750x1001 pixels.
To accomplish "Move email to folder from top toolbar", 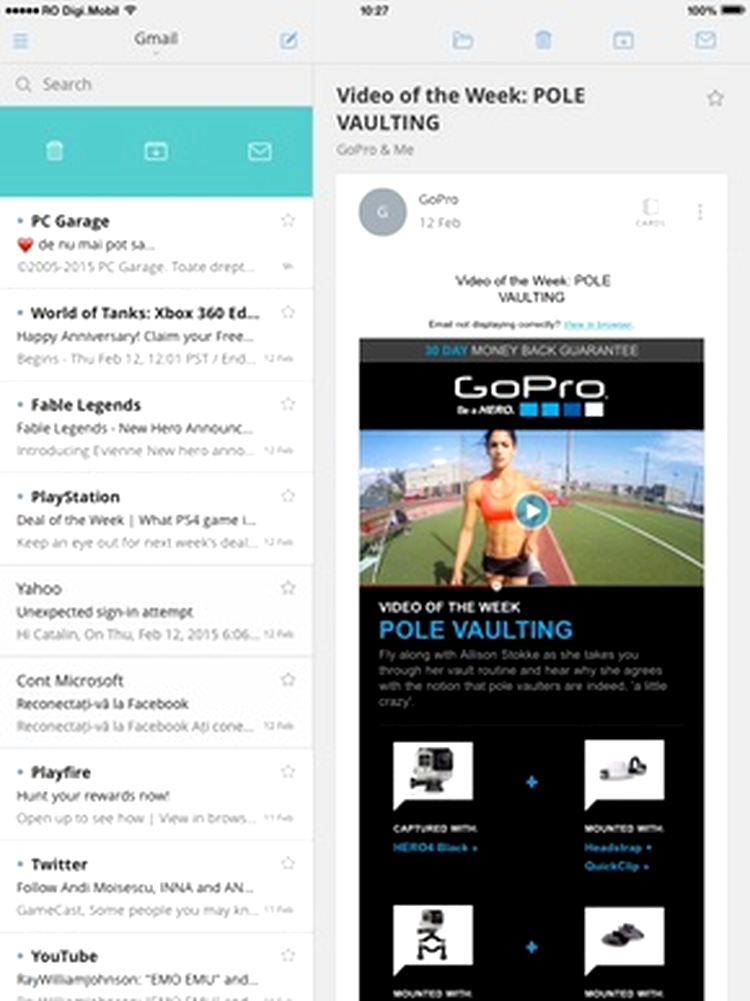I will click(462, 41).
